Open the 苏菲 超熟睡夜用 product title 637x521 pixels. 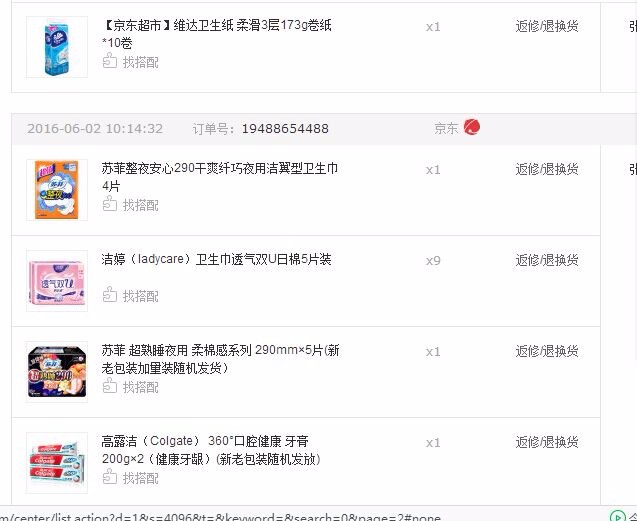[x=220, y=351]
